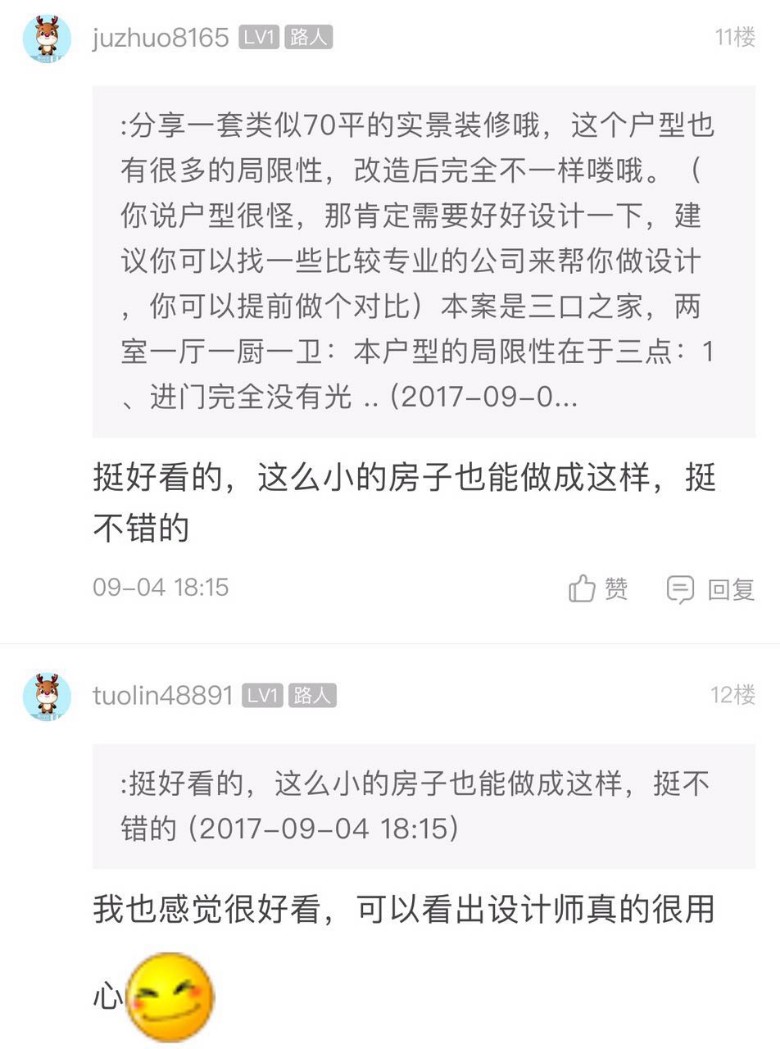
Task: Reply to juzhuo8165's comment via 回复
Action: click(711, 589)
